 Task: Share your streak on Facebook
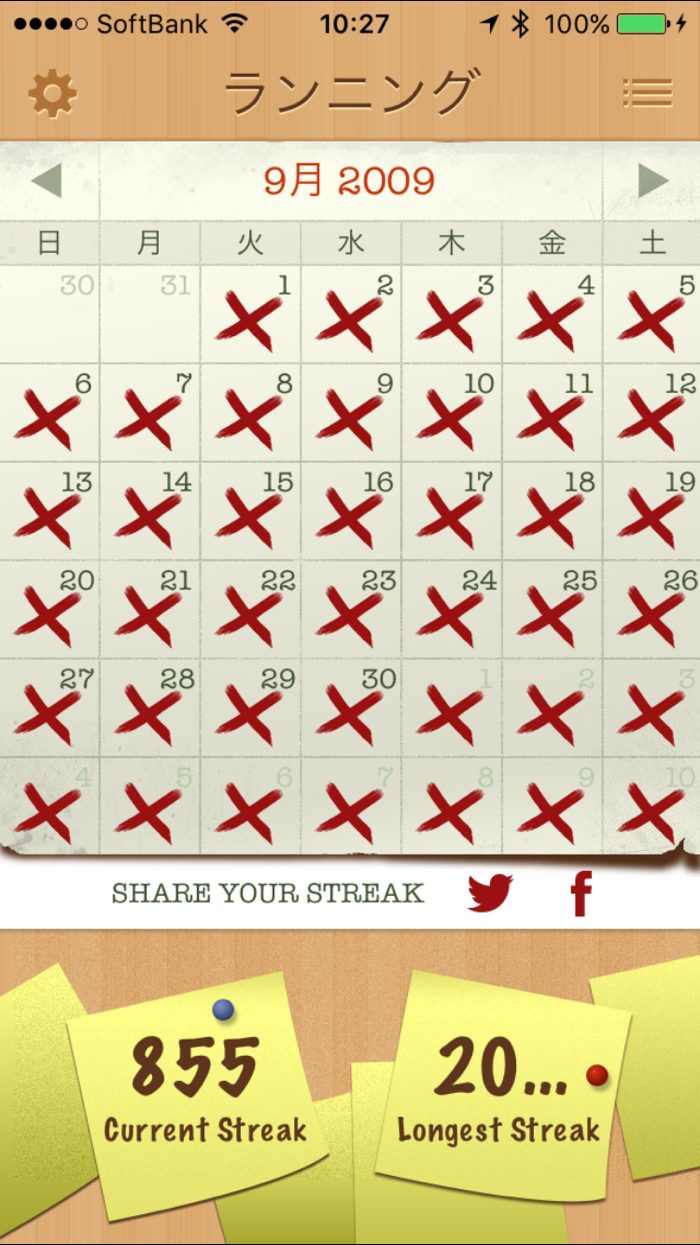tap(581, 893)
